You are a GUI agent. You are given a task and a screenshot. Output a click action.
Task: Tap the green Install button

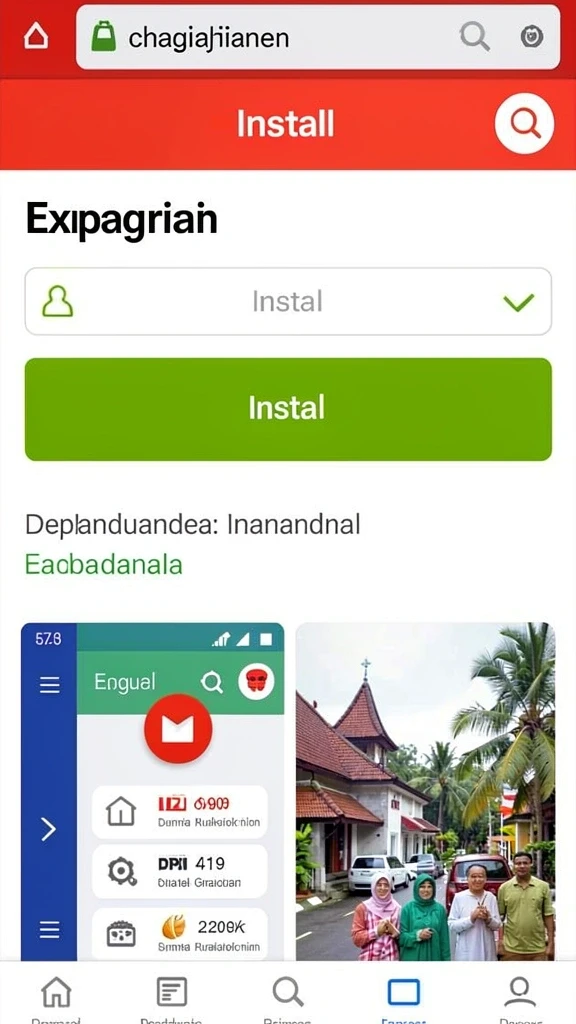point(288,409)
